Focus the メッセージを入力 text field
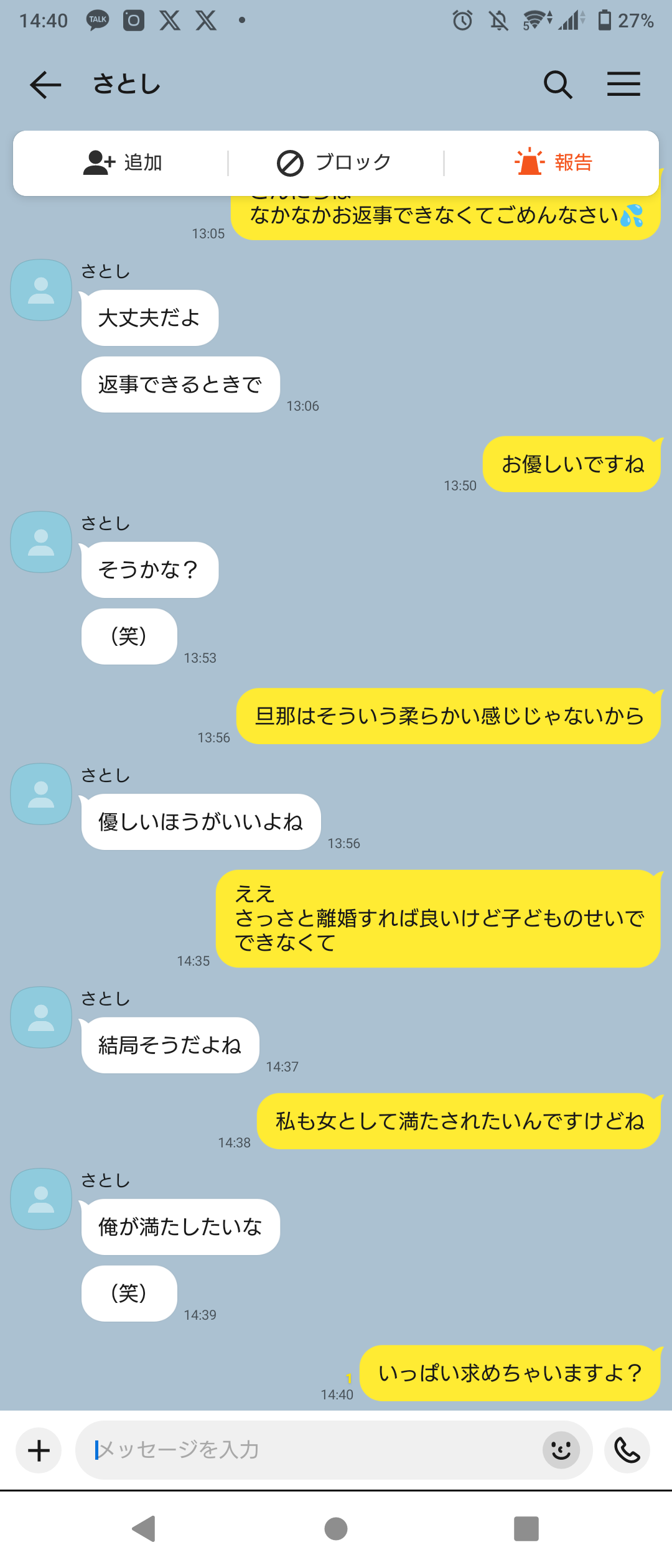Image resolution: width=672 pixels, height=1568 pixels. 311,1450
